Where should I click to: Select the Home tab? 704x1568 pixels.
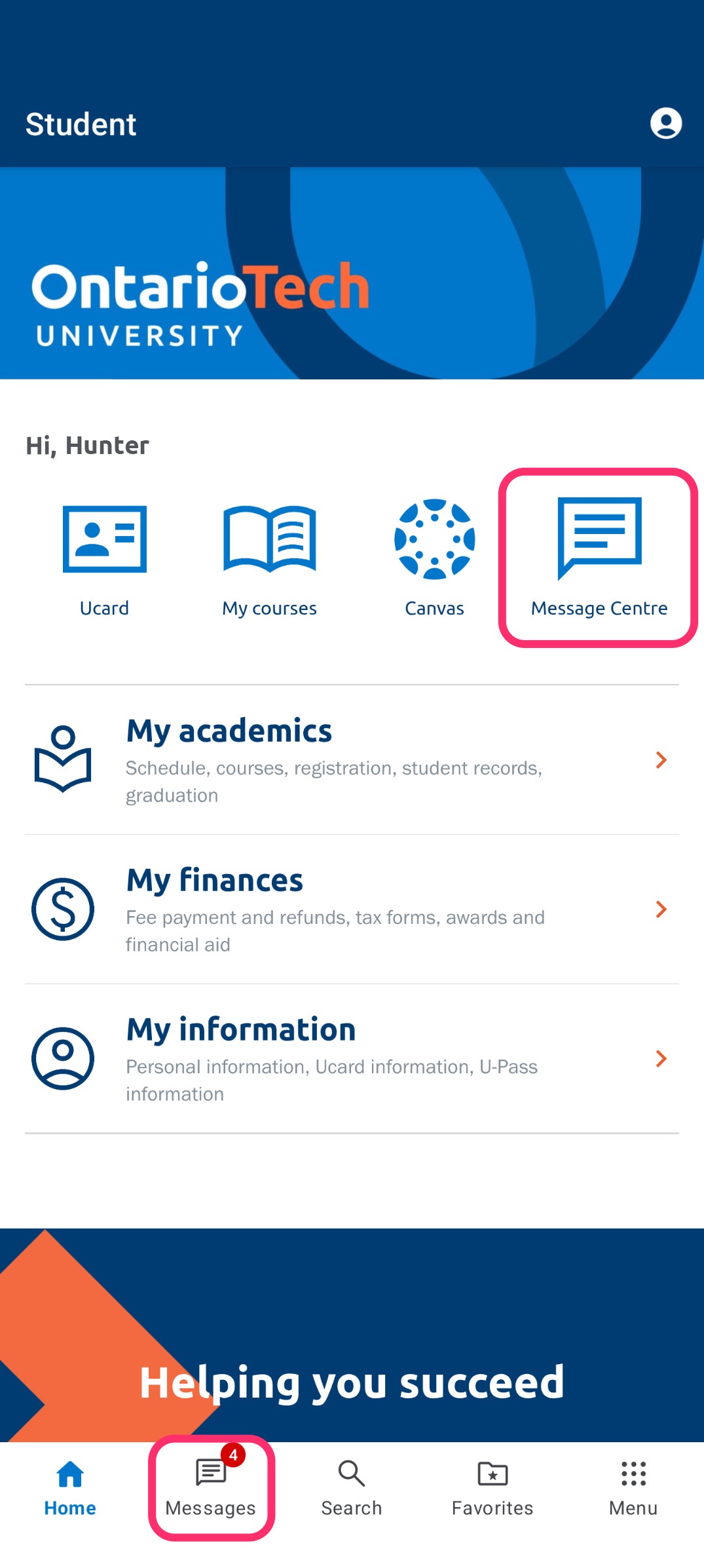point(70,1489)
